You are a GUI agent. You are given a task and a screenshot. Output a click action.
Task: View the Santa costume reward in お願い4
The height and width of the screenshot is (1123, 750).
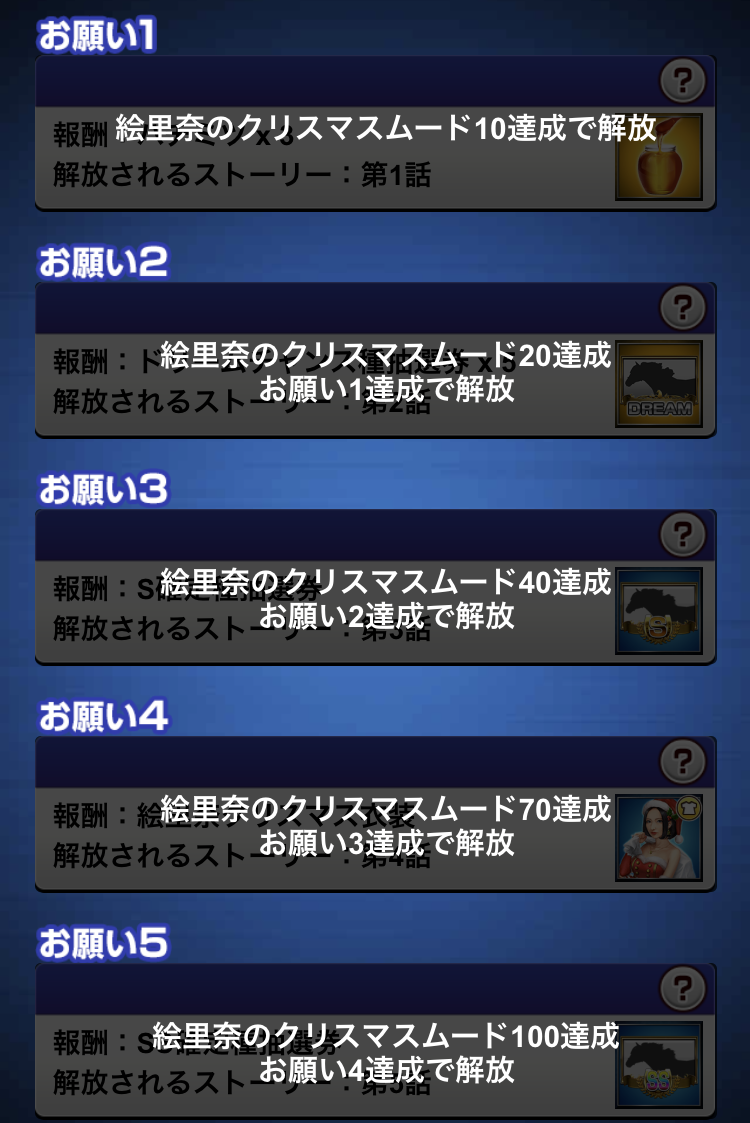658,838
